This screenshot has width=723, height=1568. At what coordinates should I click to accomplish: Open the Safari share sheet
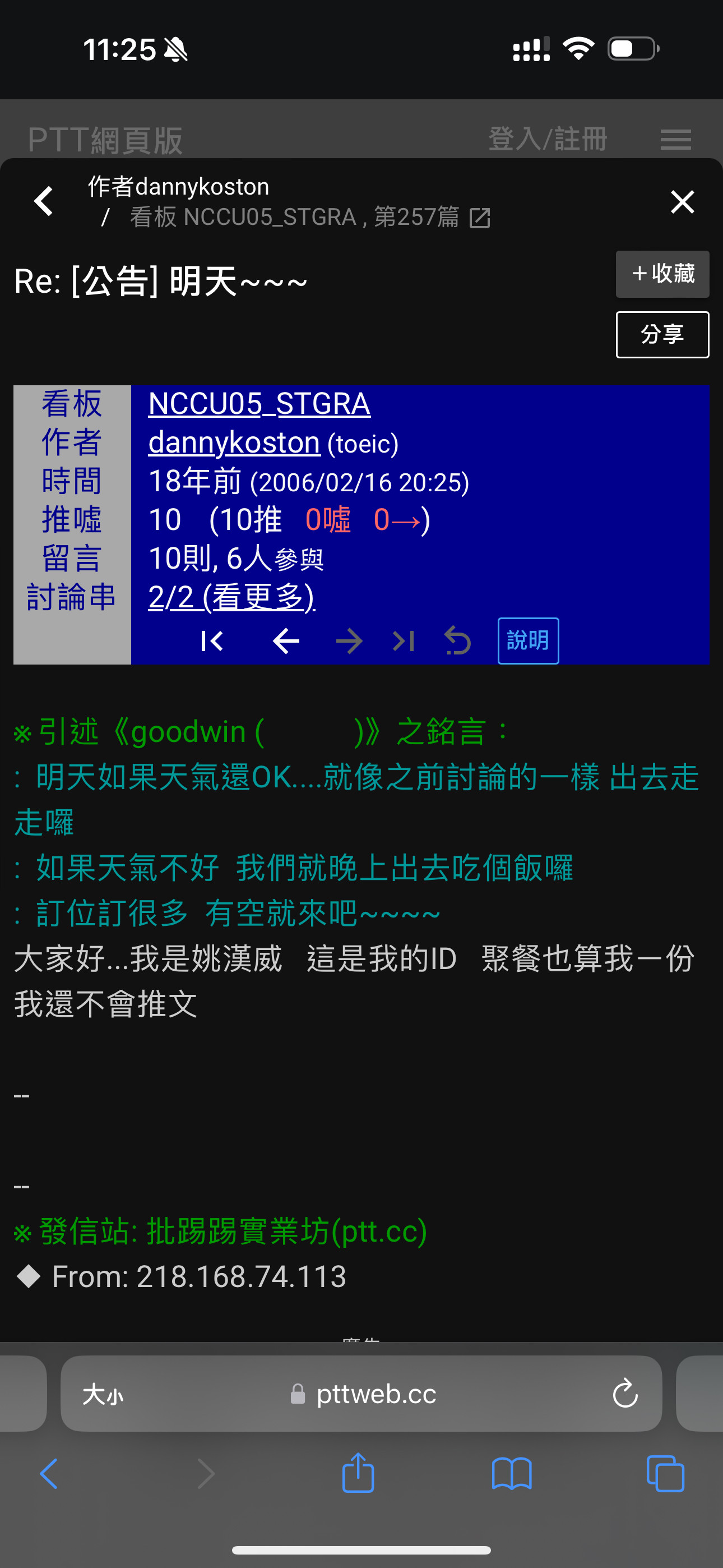(358, 1473)
